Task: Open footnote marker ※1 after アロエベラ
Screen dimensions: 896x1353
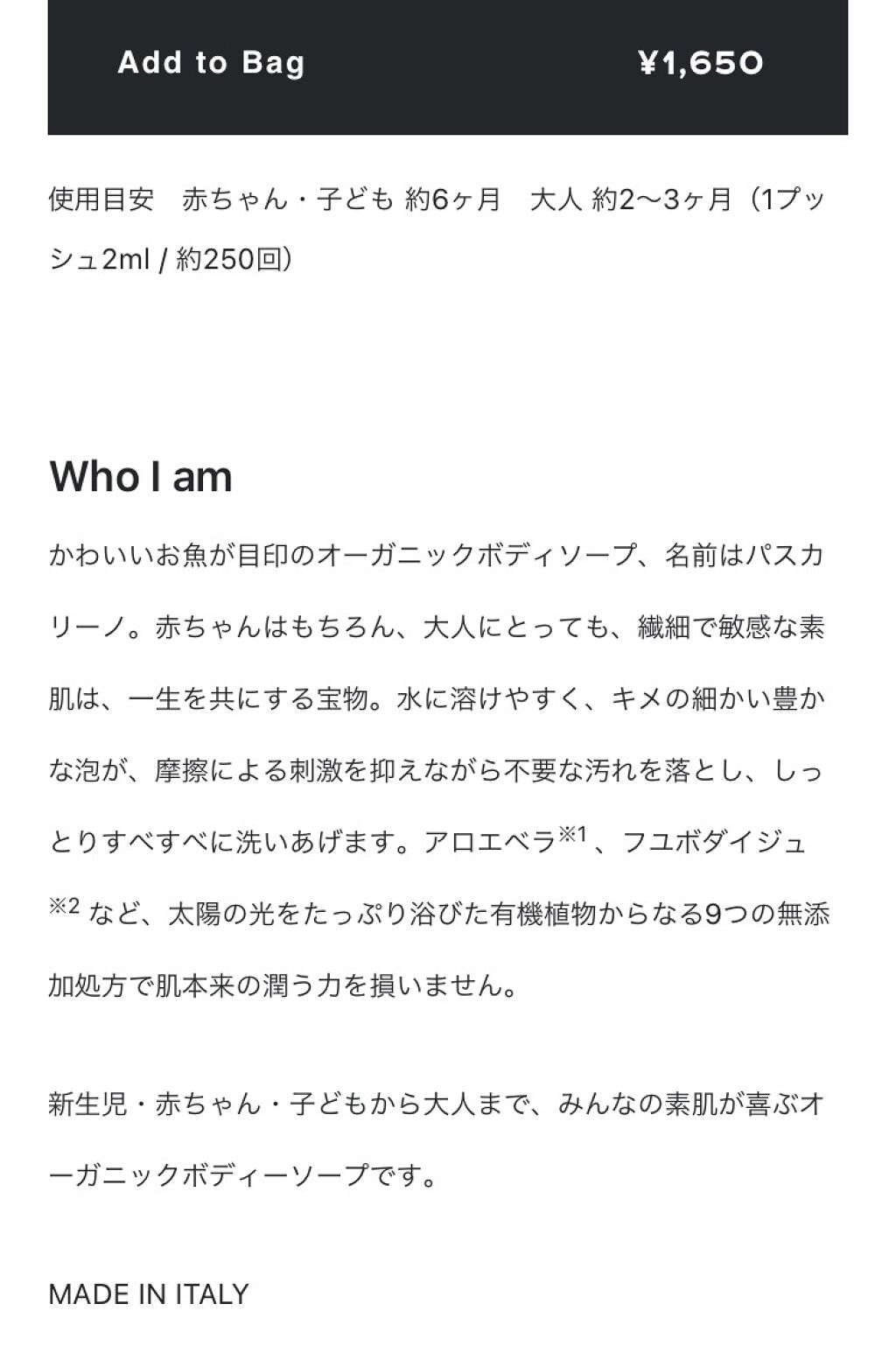Action: [x=575, y=831]
